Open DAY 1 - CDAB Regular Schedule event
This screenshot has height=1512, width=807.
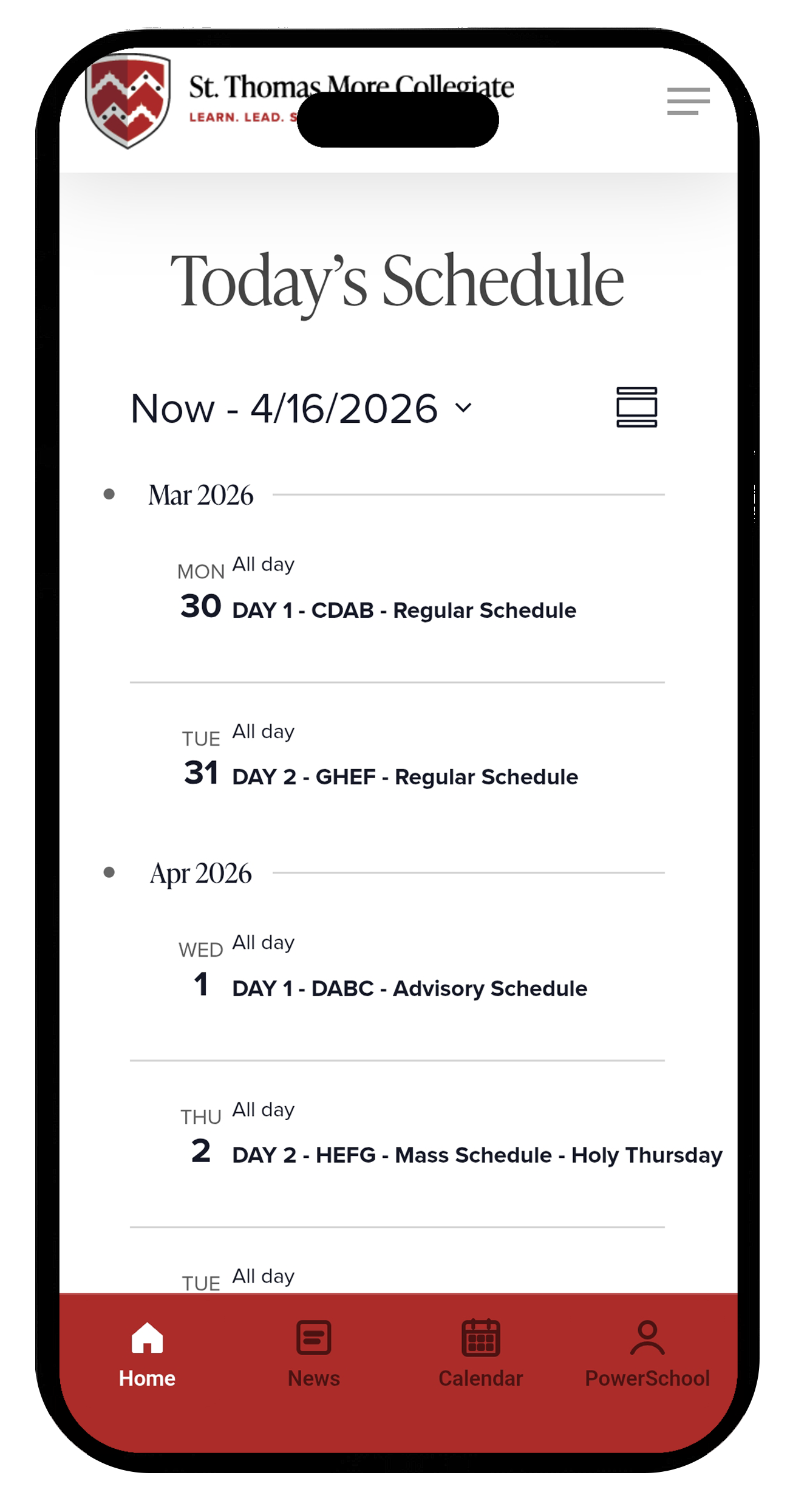(404, 610)
